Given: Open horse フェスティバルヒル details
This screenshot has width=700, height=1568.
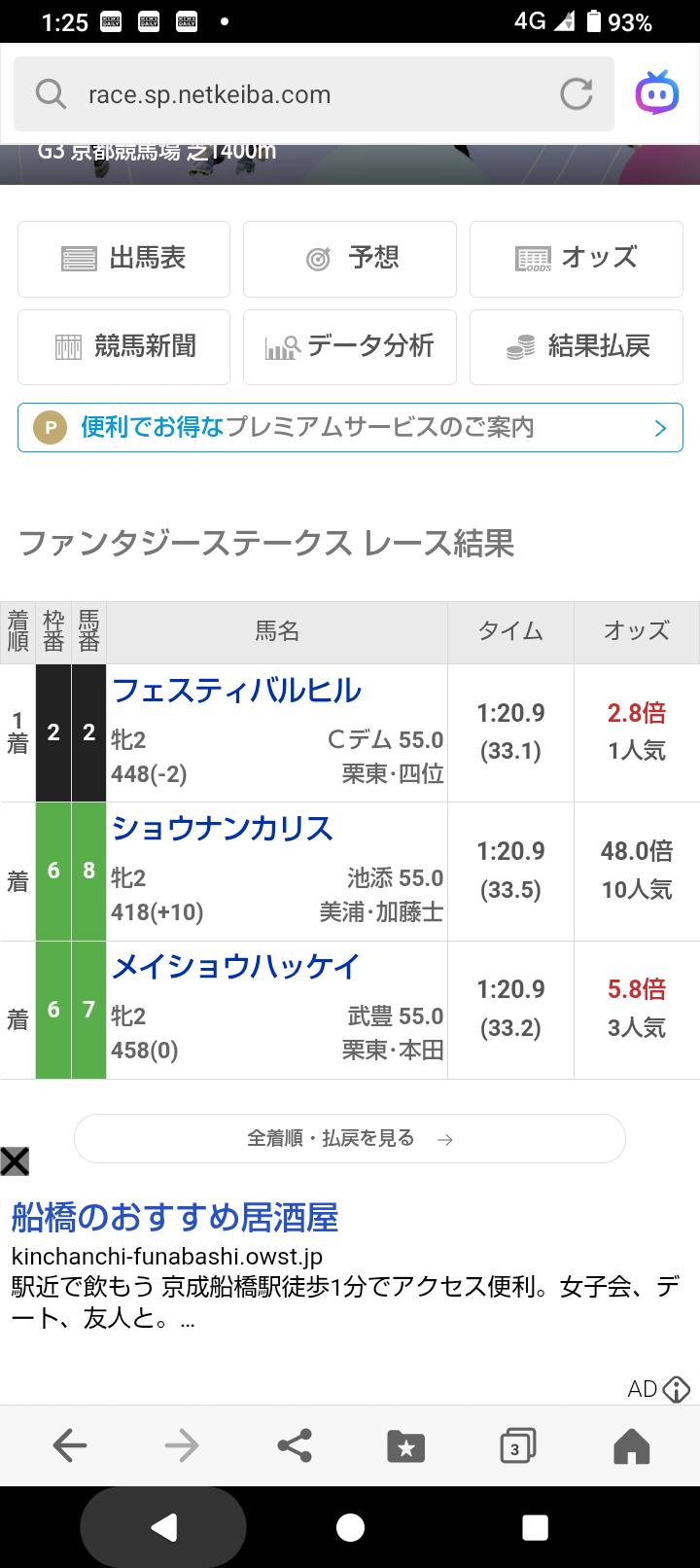Looking at the screenshot, I should (x=237, y=691).
